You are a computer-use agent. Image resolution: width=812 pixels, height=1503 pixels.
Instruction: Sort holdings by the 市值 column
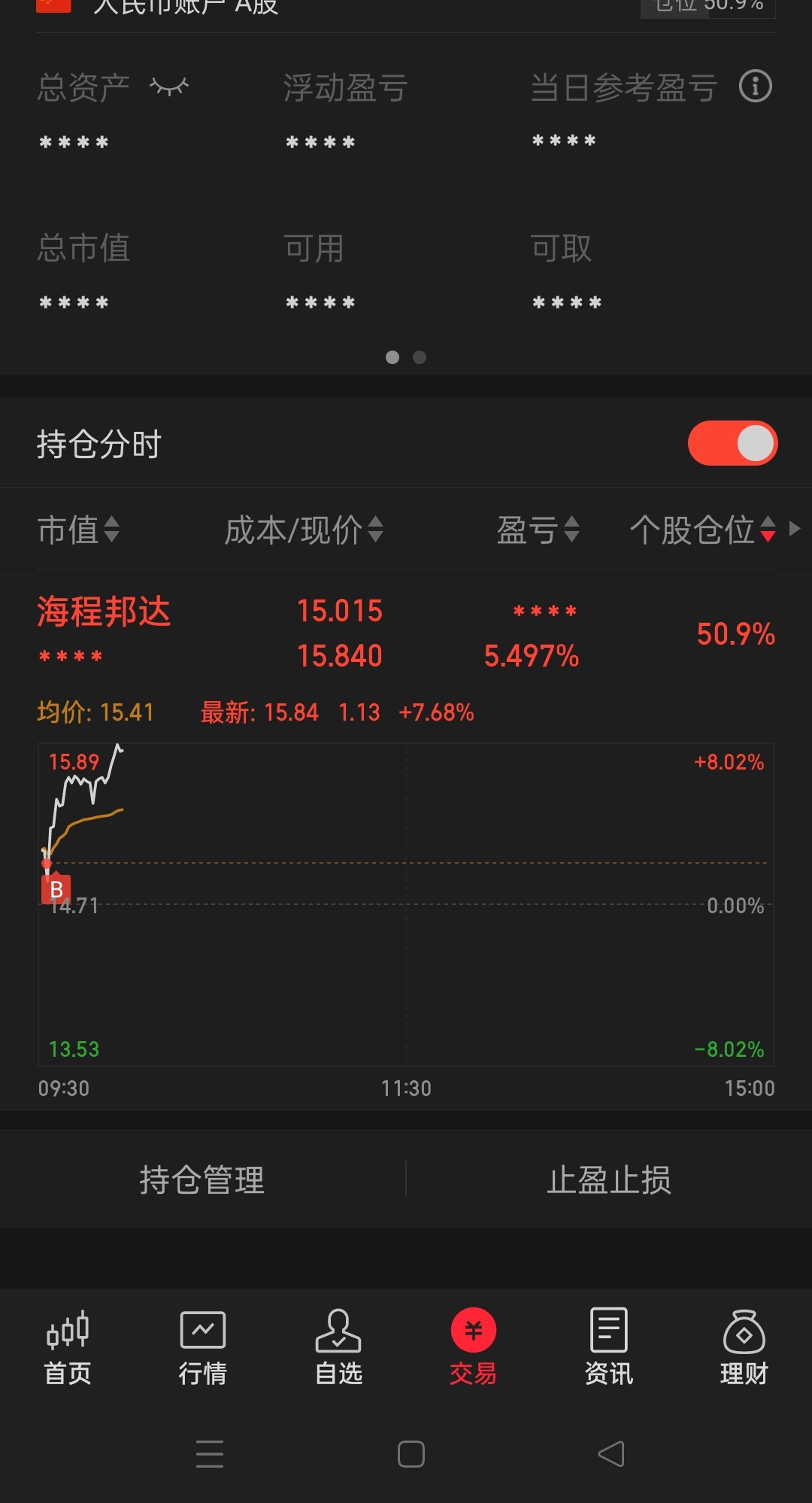pos(79,530)
